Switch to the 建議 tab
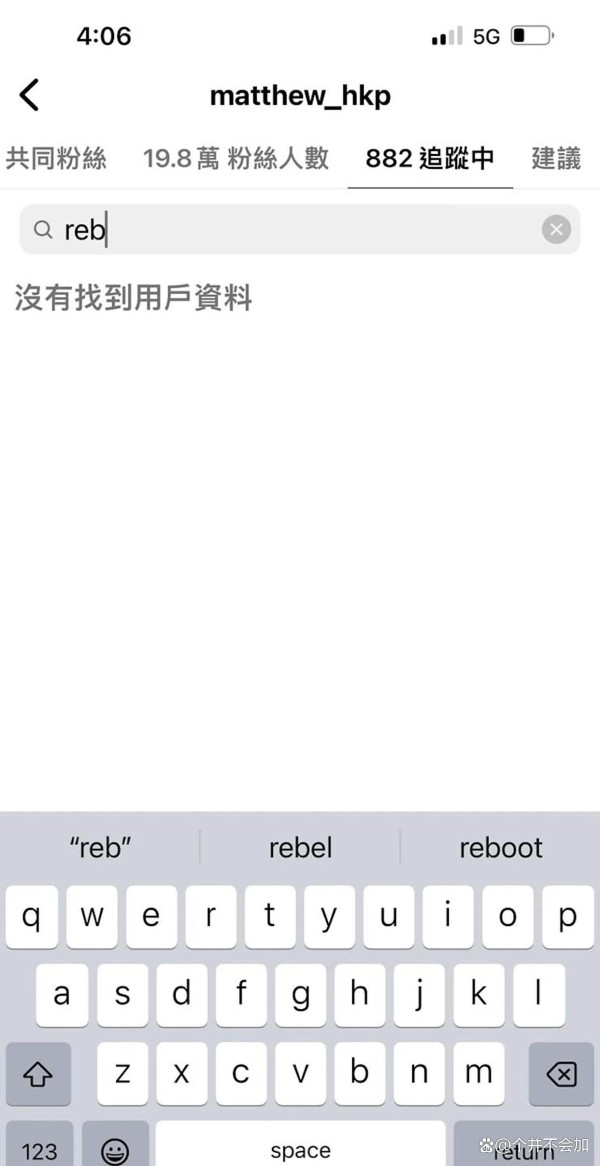 (556, 158)
